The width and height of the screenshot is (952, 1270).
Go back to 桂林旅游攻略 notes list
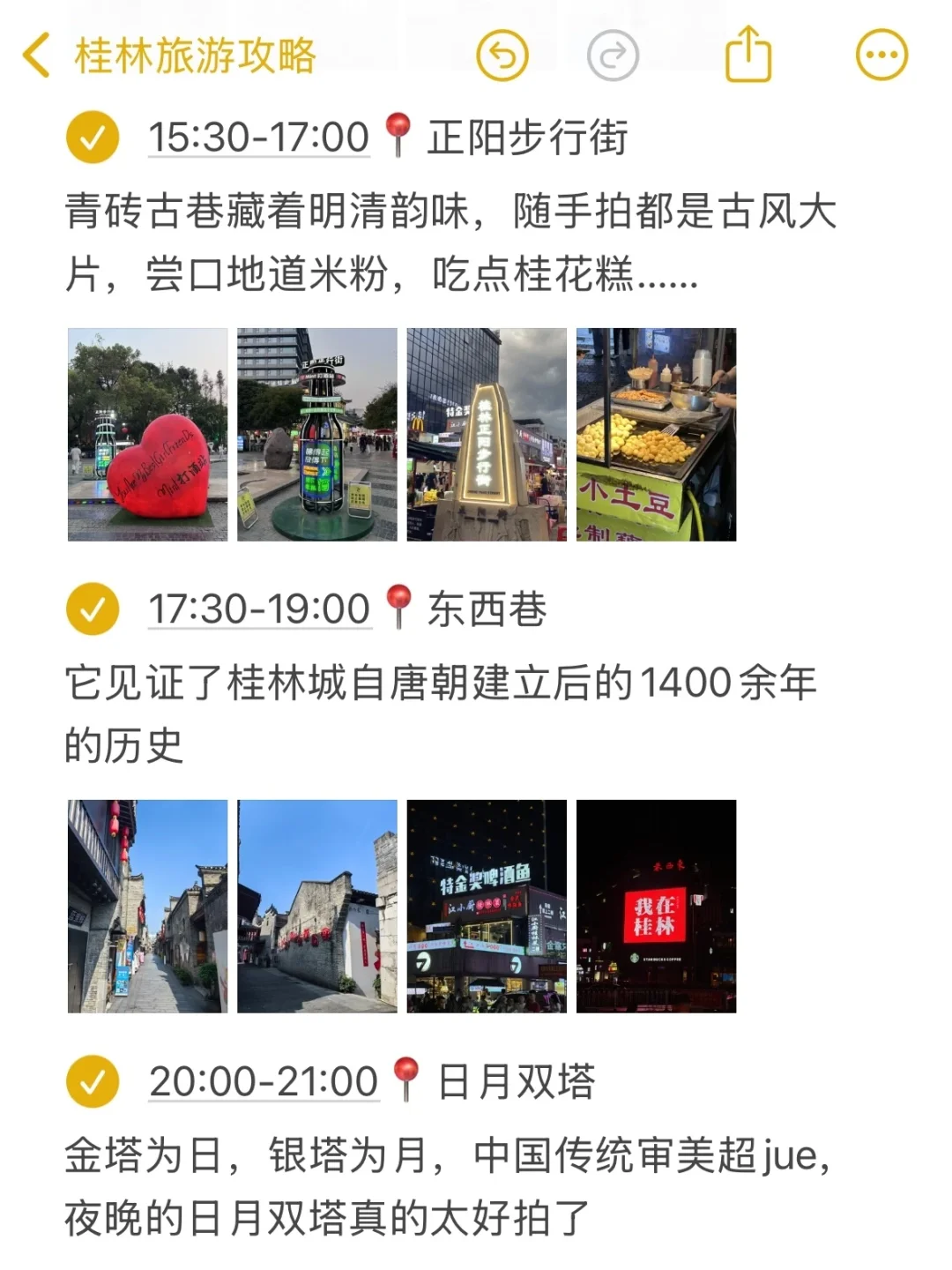tap(37, 56)
